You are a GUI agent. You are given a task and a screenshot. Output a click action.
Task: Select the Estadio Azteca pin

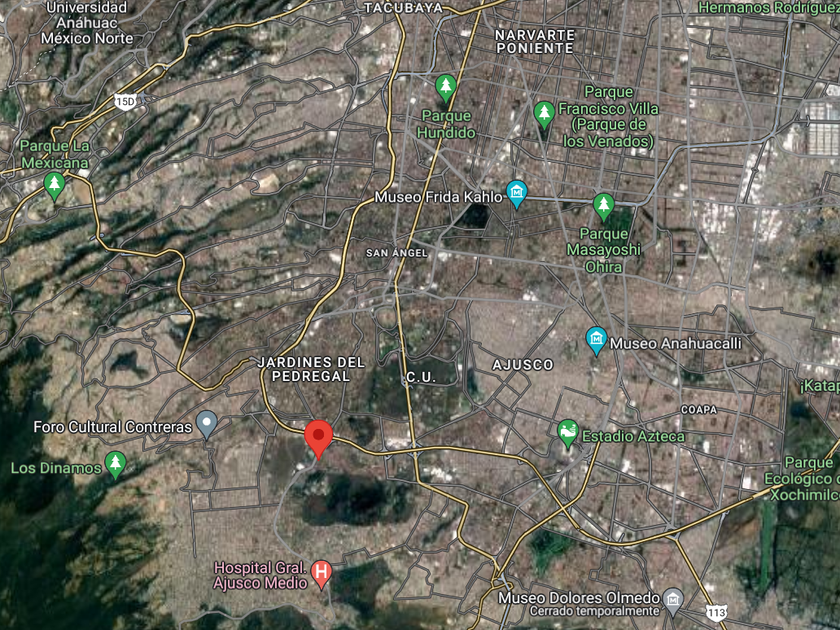click(567, 434)
